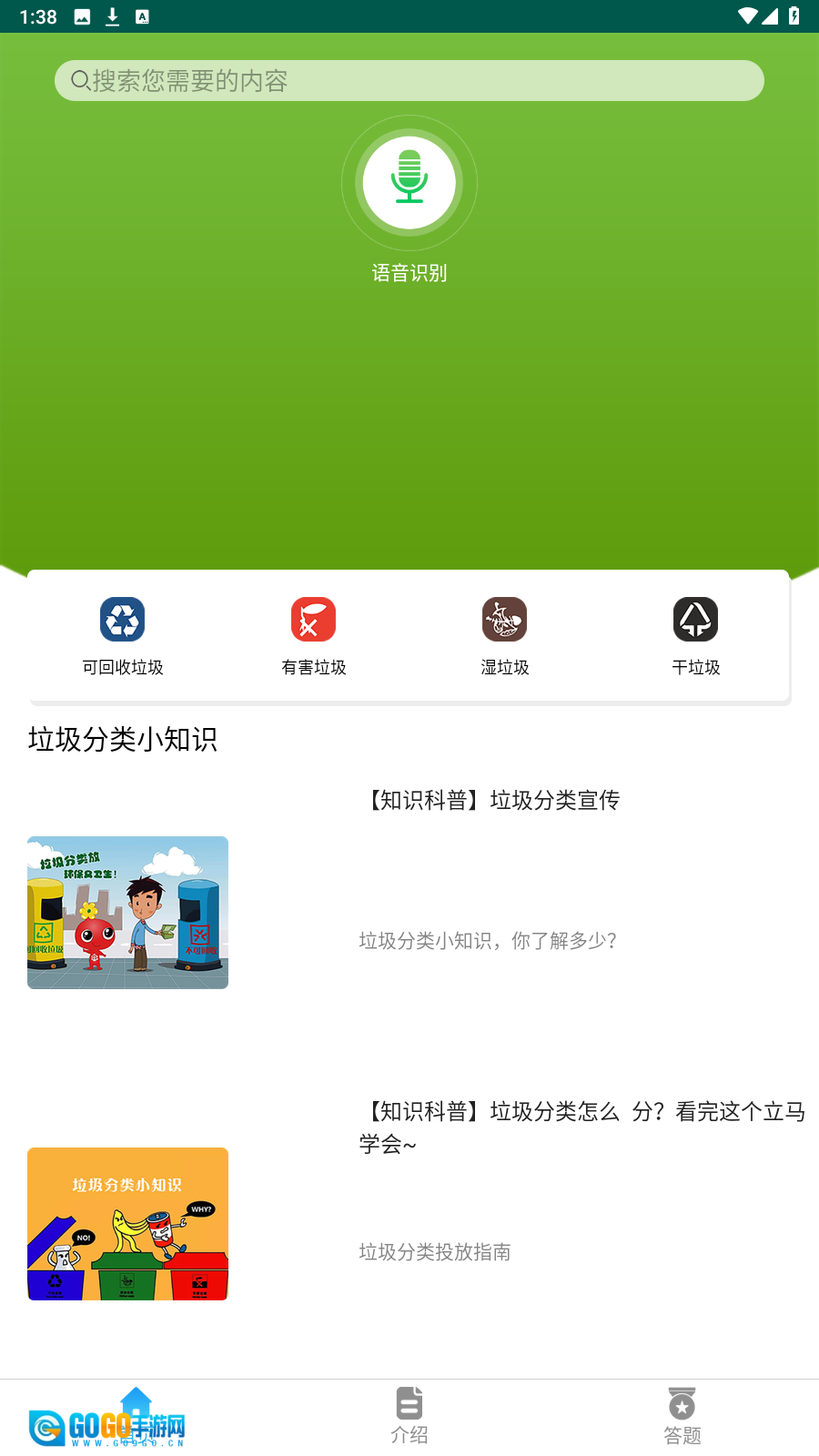Open the article 垃圾分类宣传
The height and width of the screenshot is (1456, 819).
pos(491,801)
